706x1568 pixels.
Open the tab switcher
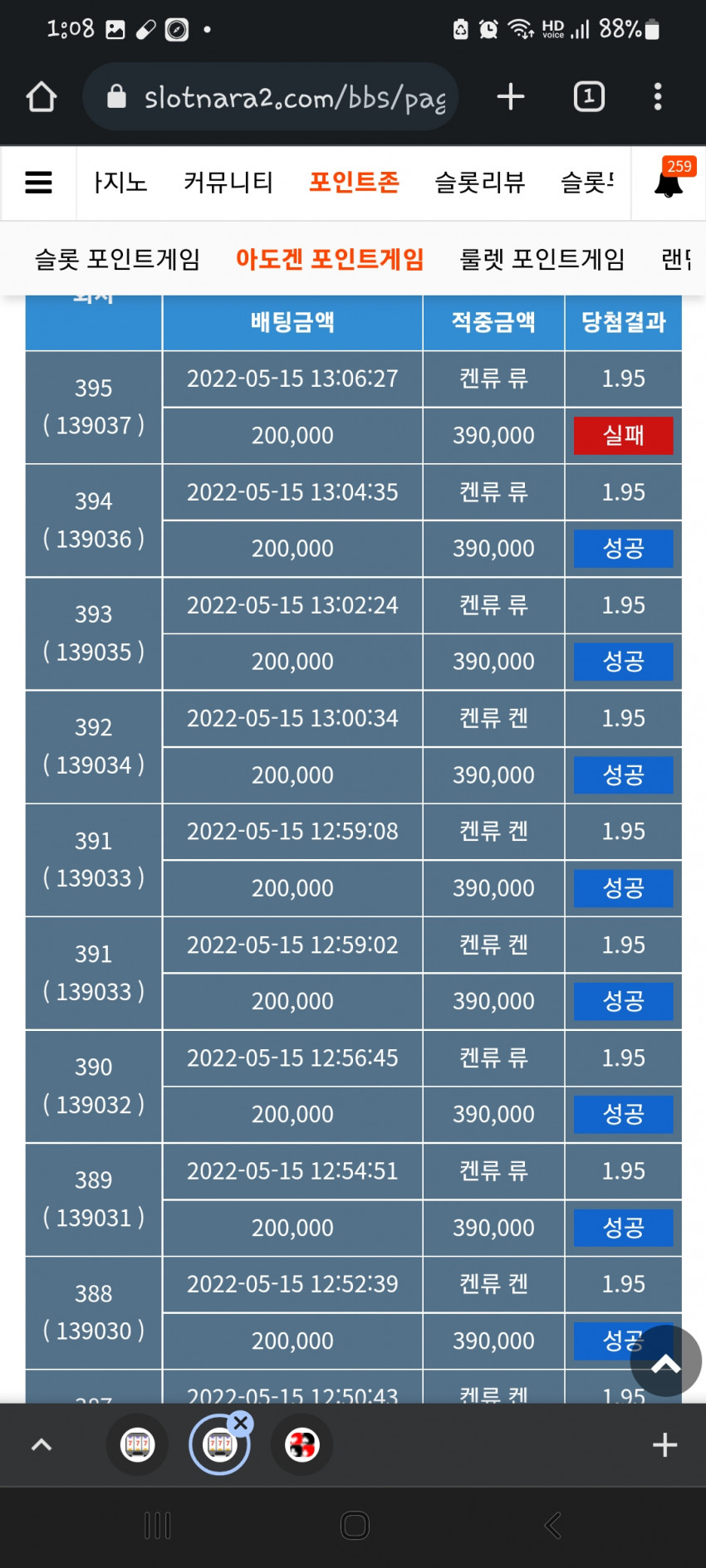point(589,97)
